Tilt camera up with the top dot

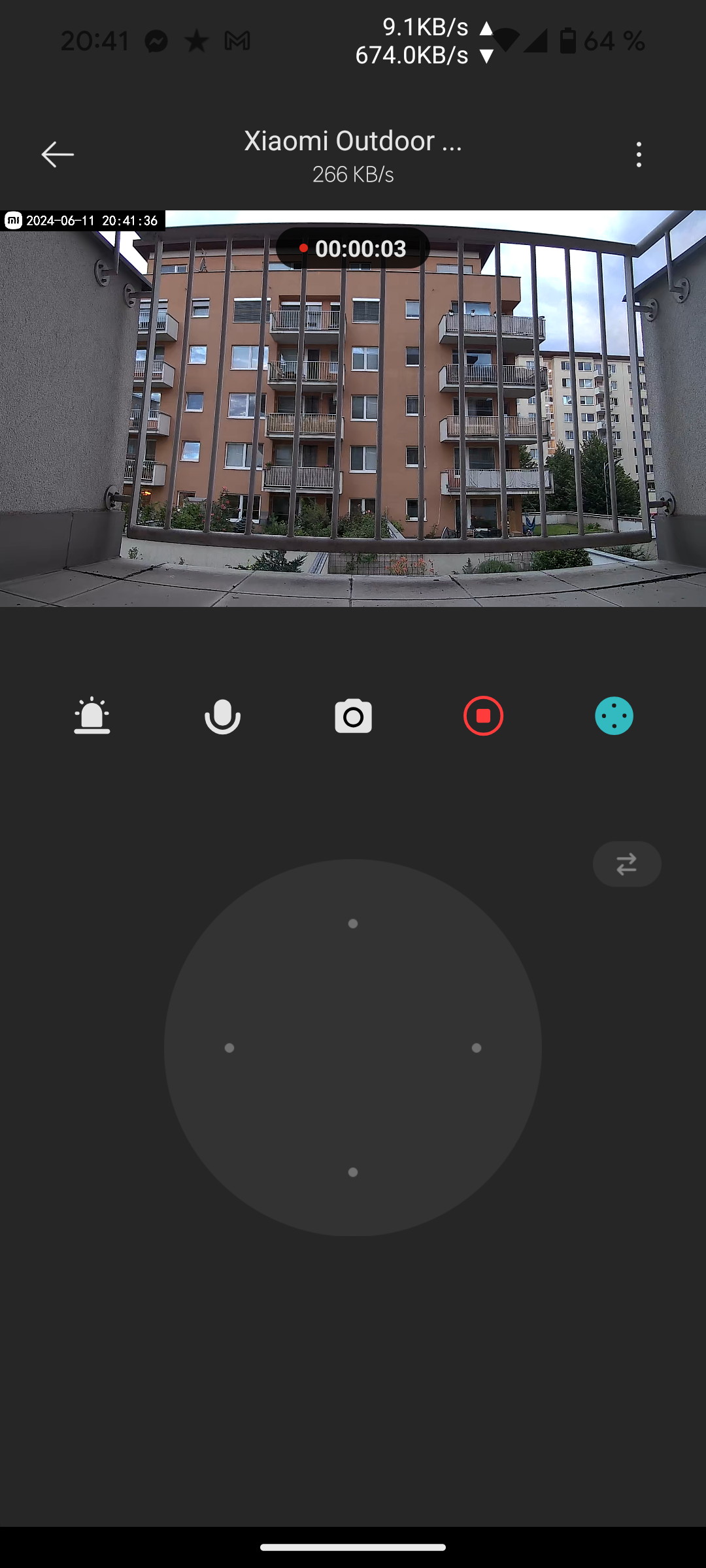click(353, 923)
